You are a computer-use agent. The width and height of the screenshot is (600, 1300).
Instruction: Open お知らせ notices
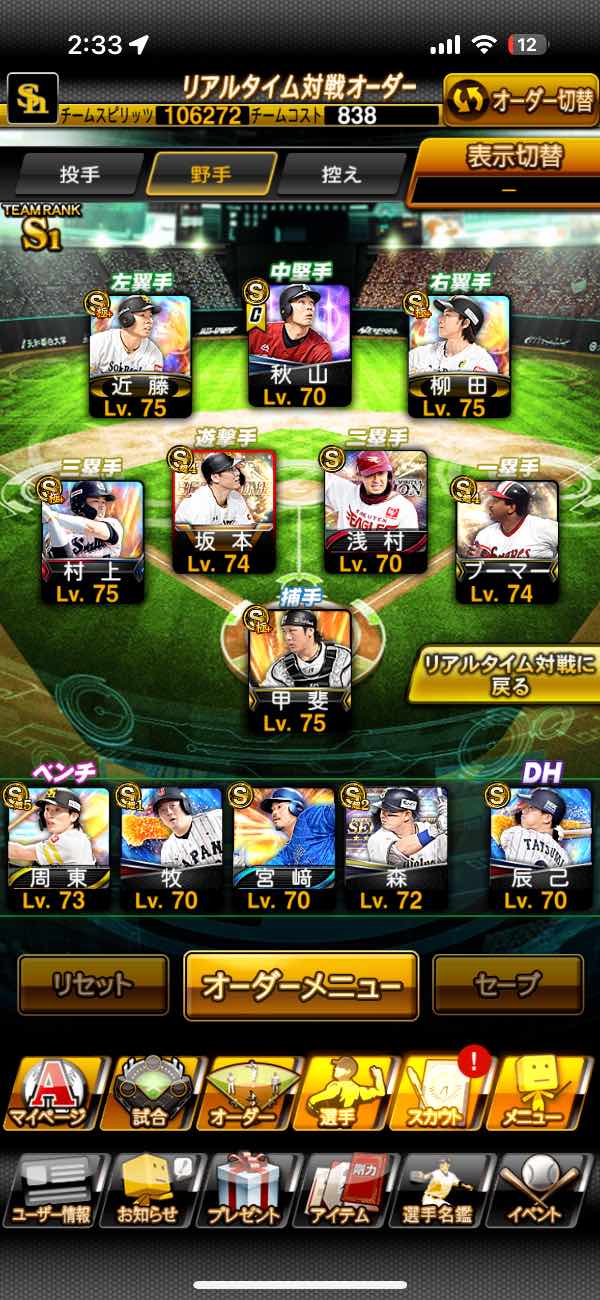coord(148,1191)
